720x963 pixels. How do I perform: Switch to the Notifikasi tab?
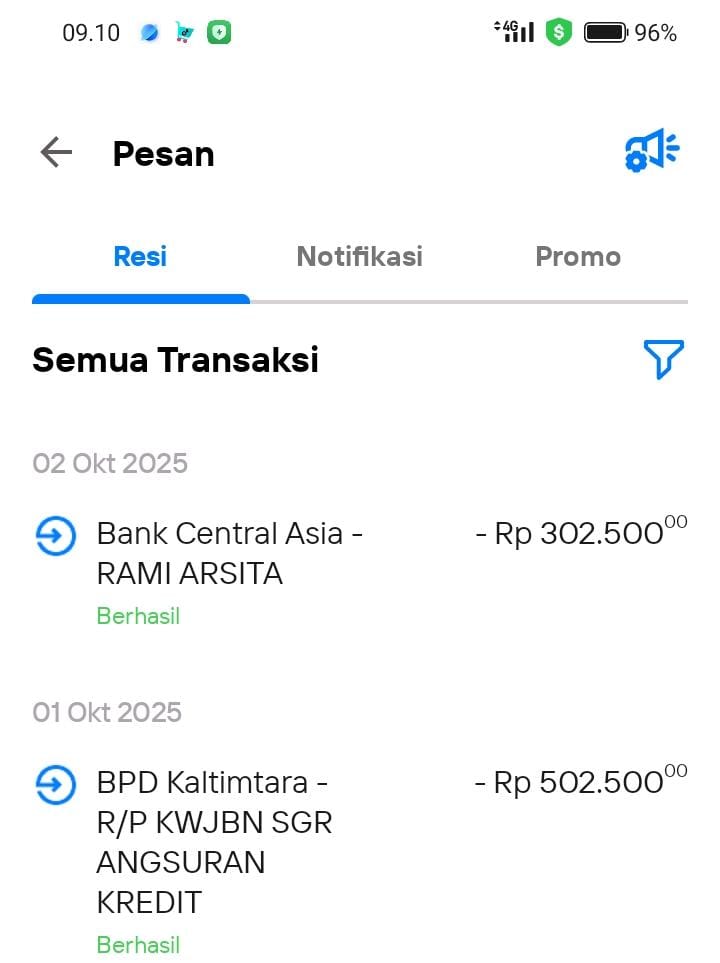[x=359, y=256]
